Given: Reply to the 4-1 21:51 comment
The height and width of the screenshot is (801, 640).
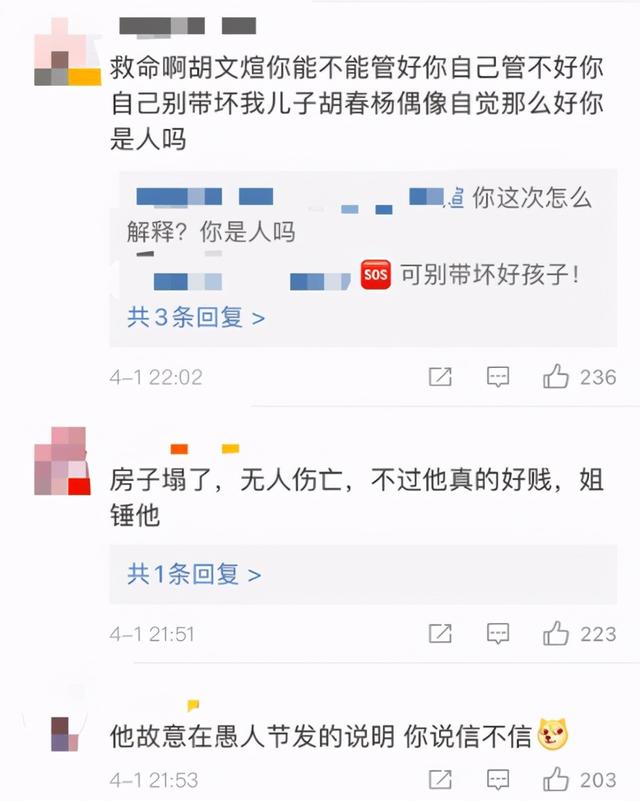Looking at the screenshot, I should click(x=498, y=633).
